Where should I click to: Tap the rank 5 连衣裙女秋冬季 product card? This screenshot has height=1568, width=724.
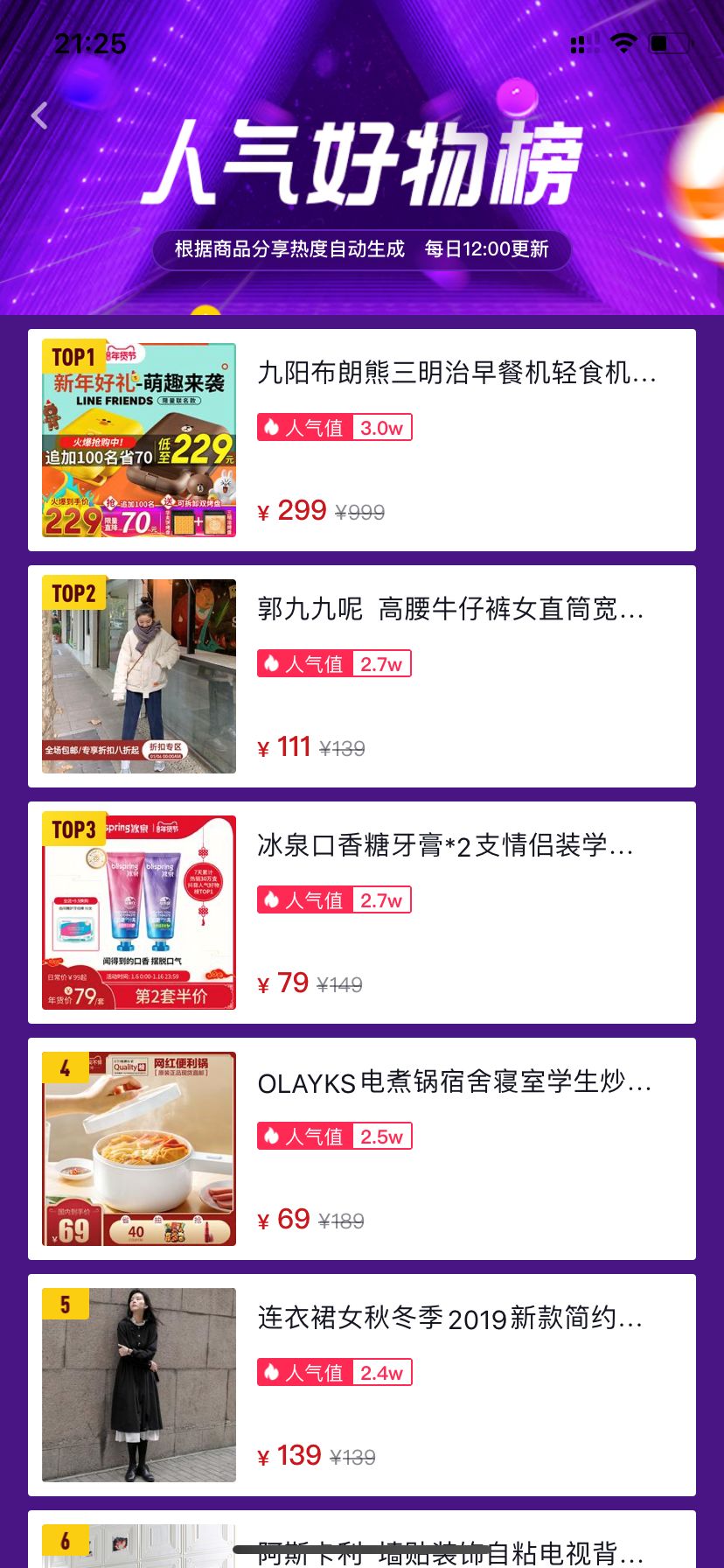[x=362, y=1385]
